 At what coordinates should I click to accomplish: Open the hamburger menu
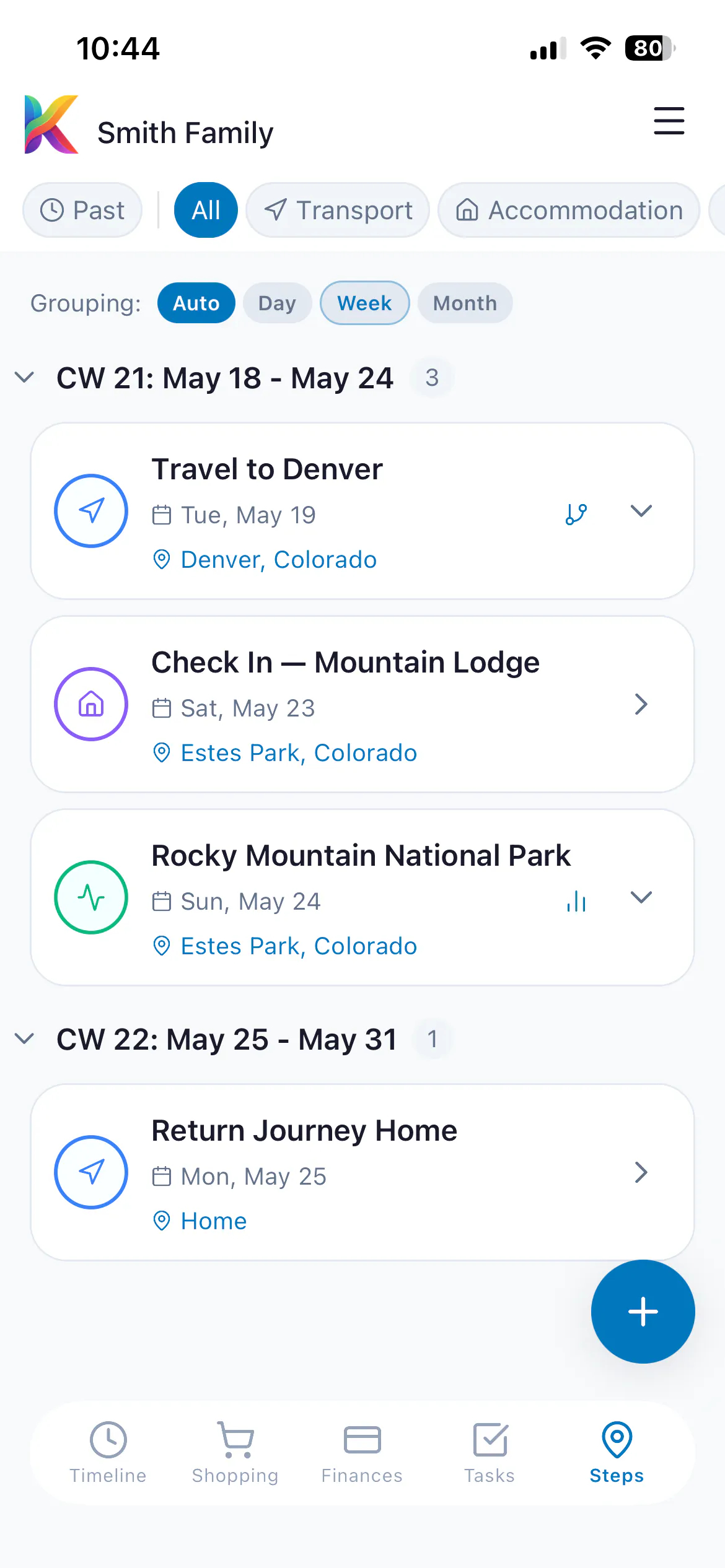[x=669, y=121]
